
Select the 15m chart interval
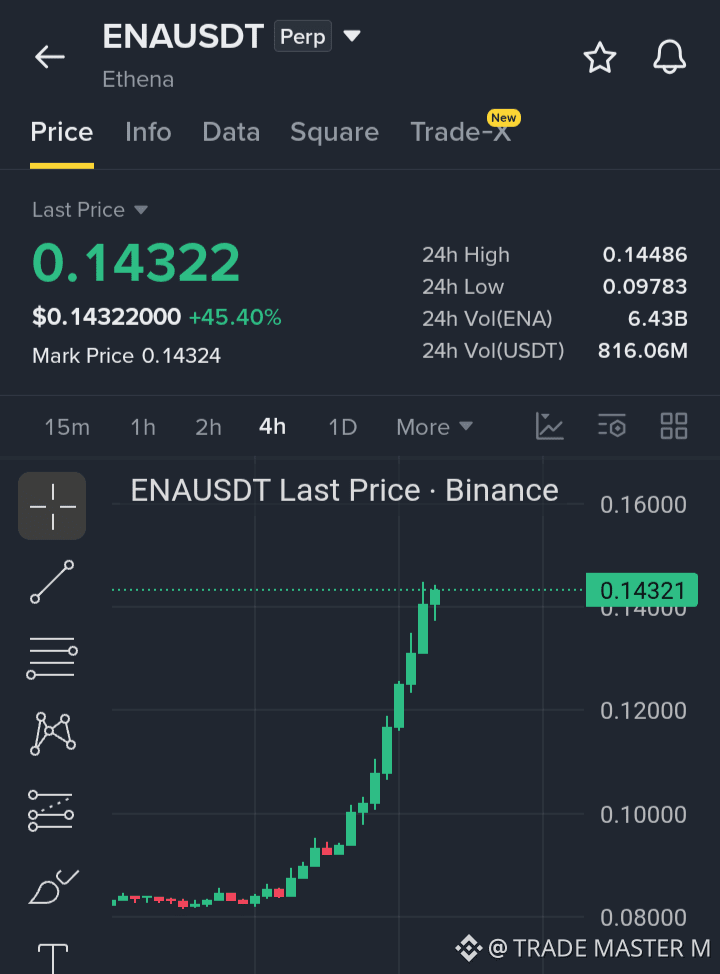tap(67, 427)
